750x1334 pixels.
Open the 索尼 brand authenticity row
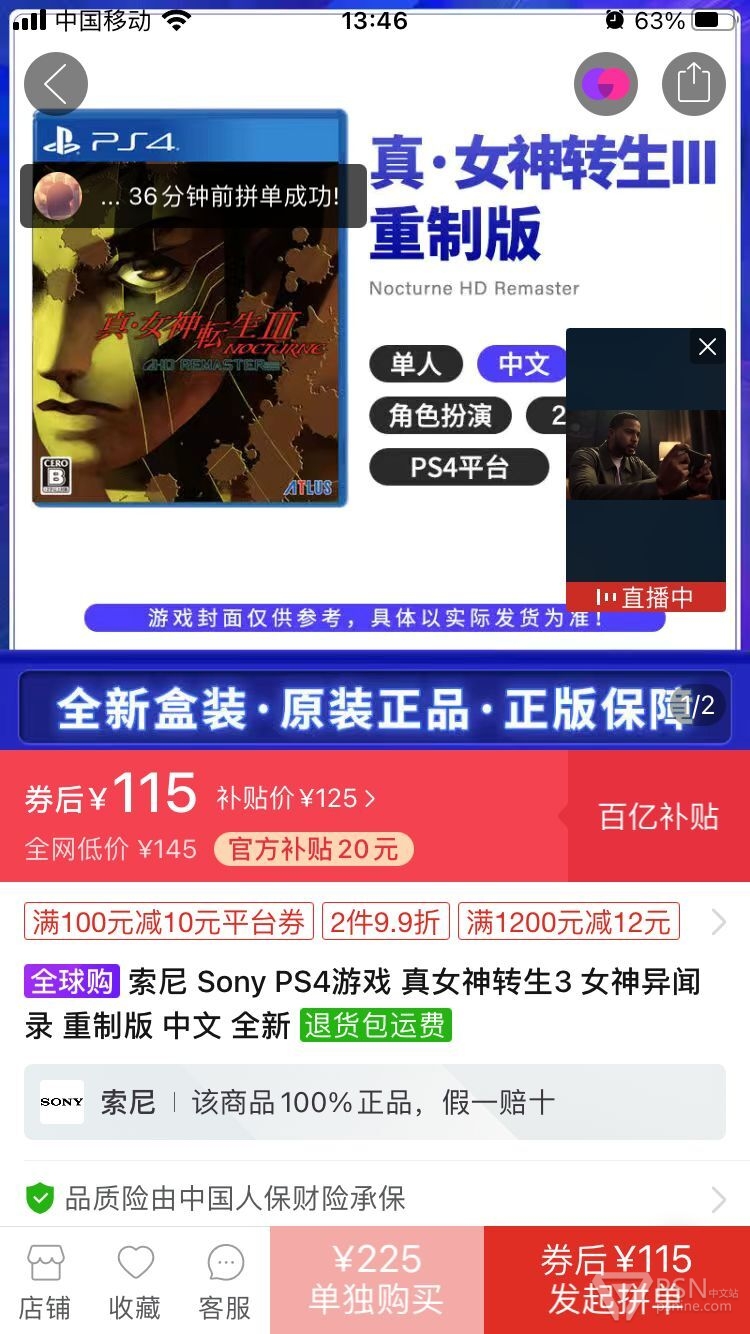tap(375, 1102)
